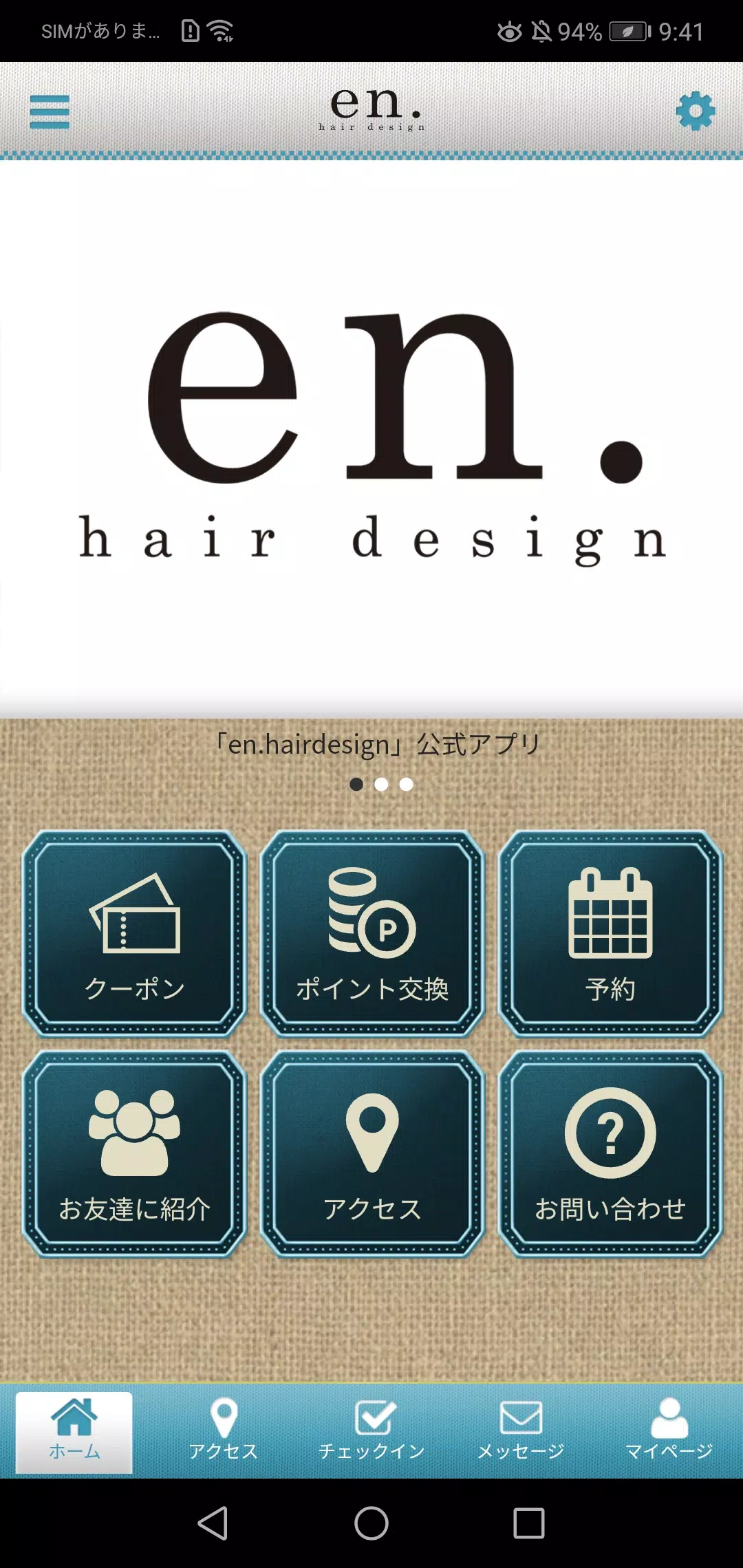Switch to the マイページ tab
Image resolution: width=743 pixels, height=1568 pixels.
coord(669,1432)
